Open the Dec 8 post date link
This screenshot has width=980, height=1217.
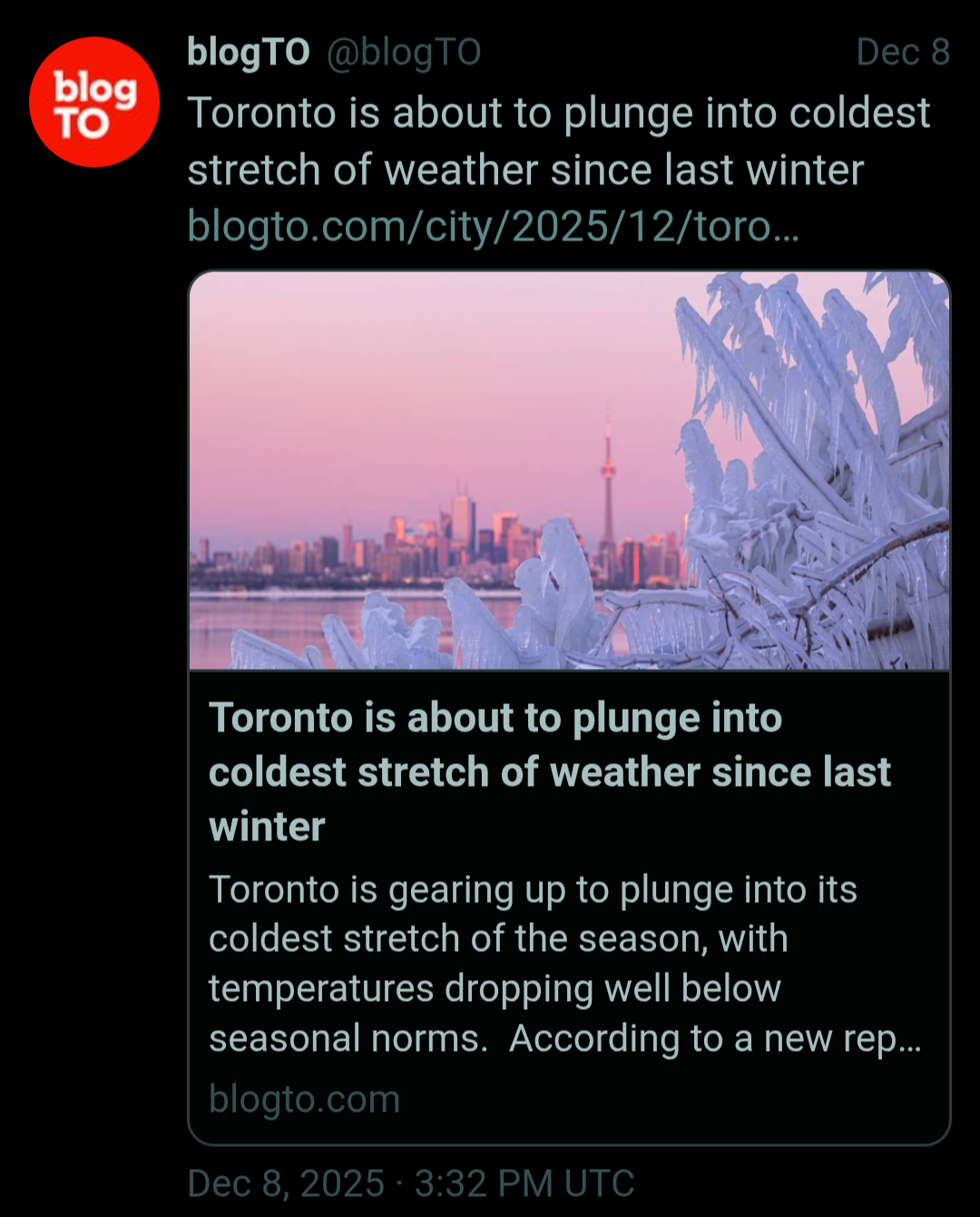coord(902,53)
